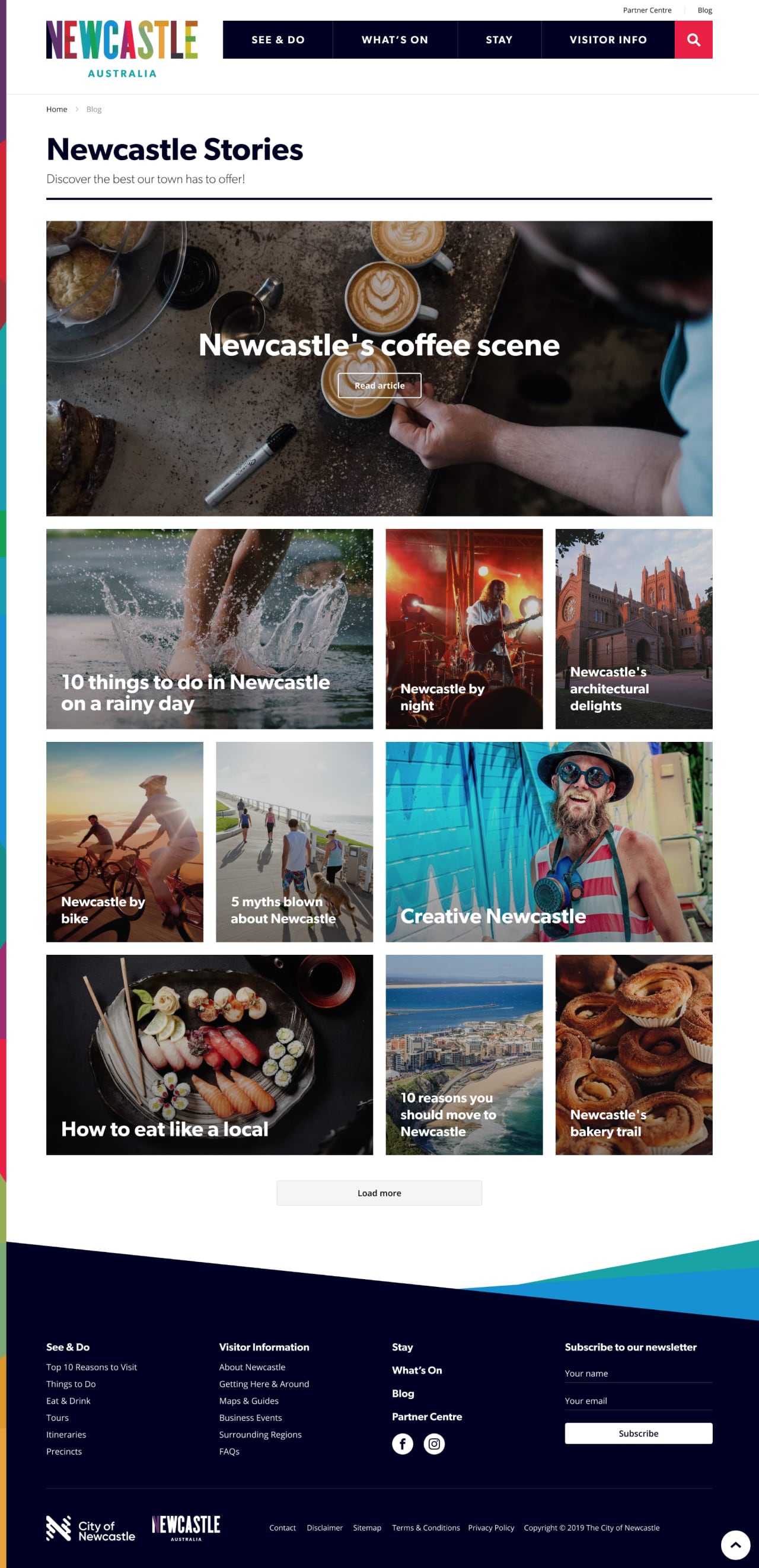Open How to eat like a local
The height and width of the screenshot is (1568, 759).
point(209,1055)
